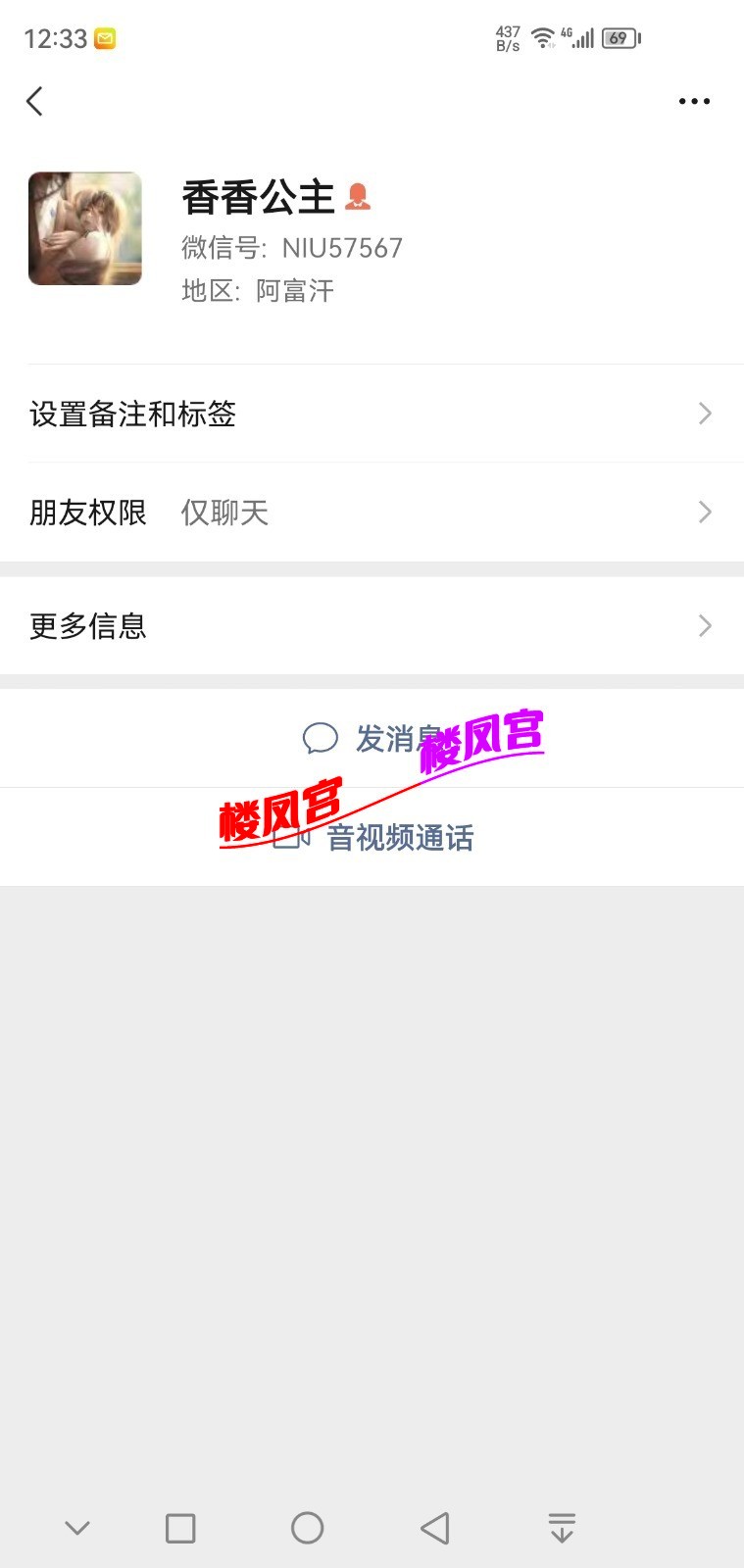The image size is (744, 1568).
Task: Open recent apps with the square button
Action: (180, 1528)
